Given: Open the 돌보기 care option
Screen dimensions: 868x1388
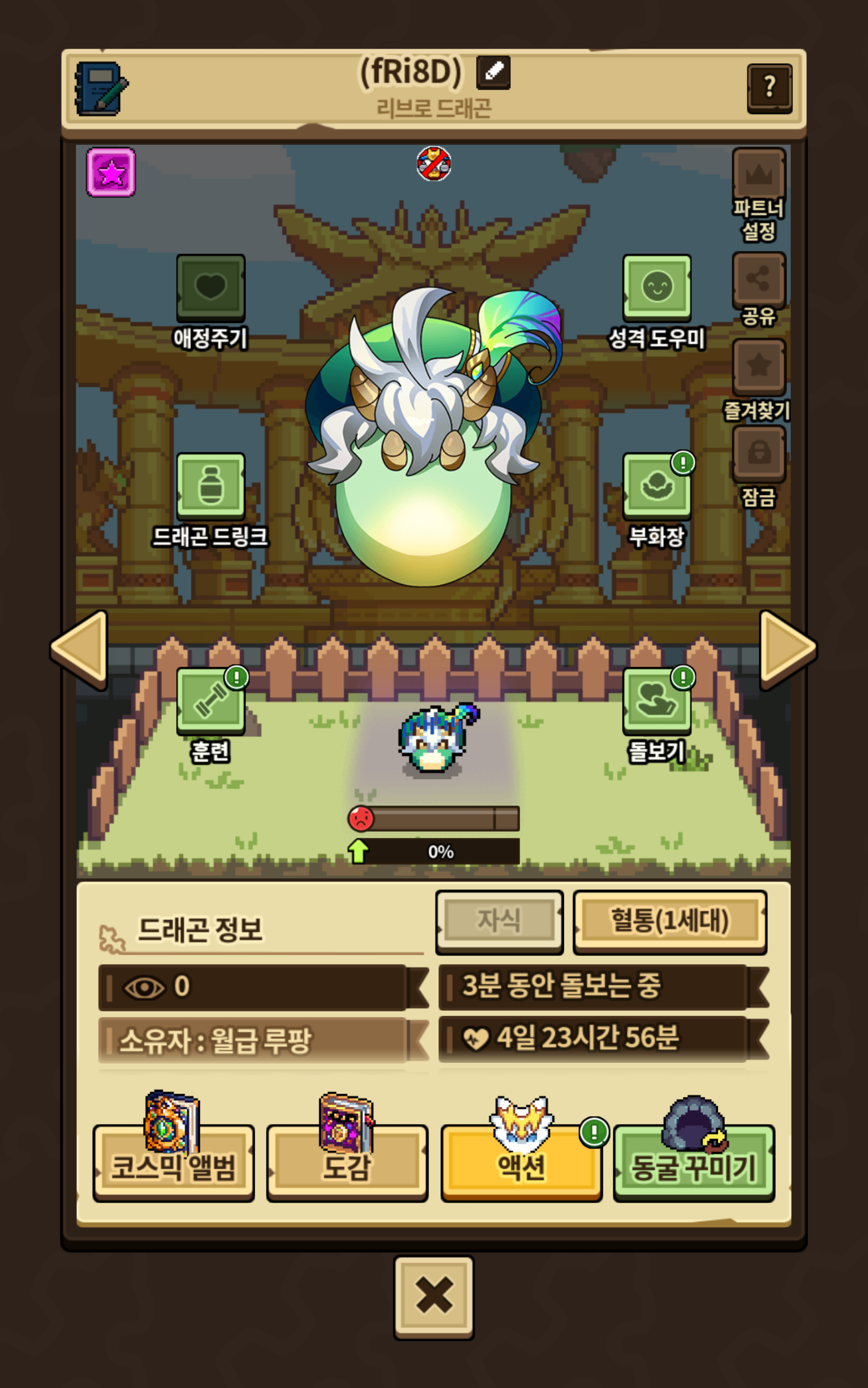Looking at the screenshot, I should [657, 700].
